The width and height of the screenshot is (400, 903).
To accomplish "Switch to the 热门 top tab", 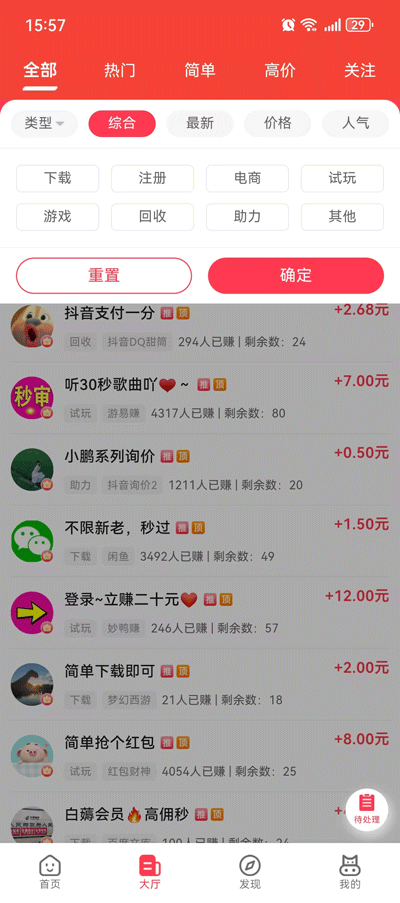I will [x=120, y=71].
